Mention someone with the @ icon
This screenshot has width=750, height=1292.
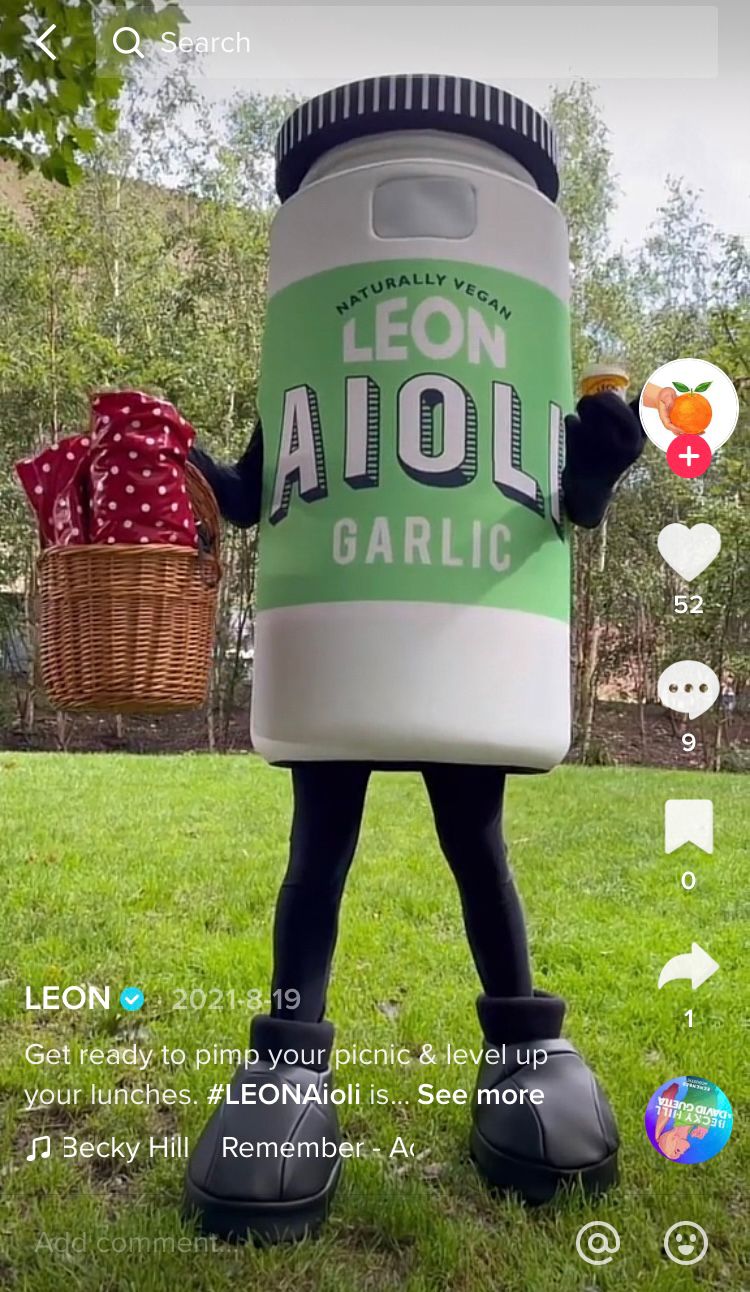click(x=597, y=1243)
